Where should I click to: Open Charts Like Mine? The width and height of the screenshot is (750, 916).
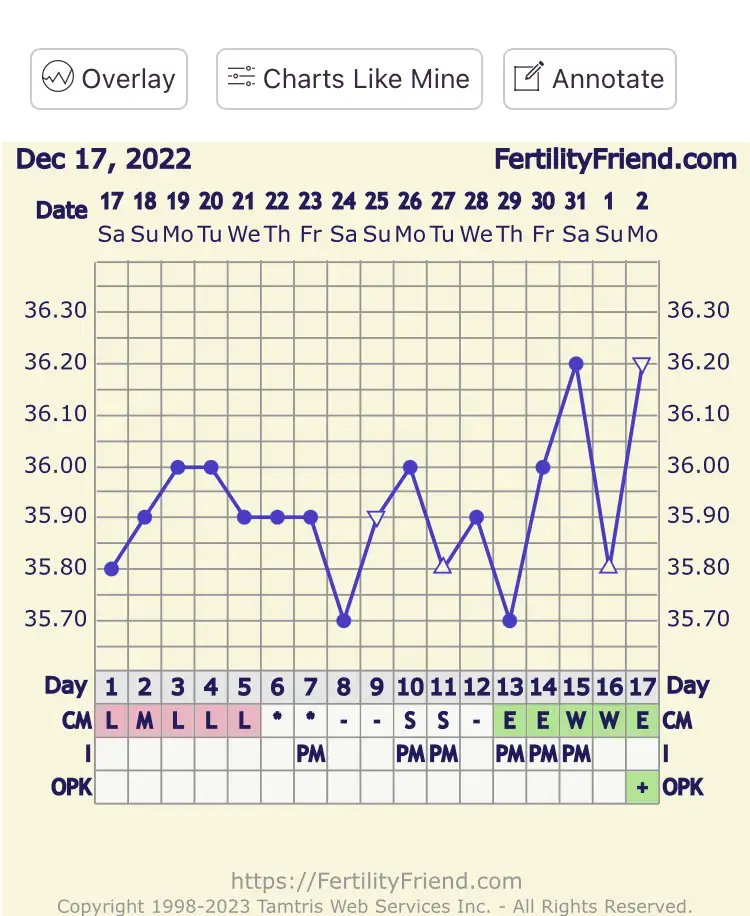(349, 79)
